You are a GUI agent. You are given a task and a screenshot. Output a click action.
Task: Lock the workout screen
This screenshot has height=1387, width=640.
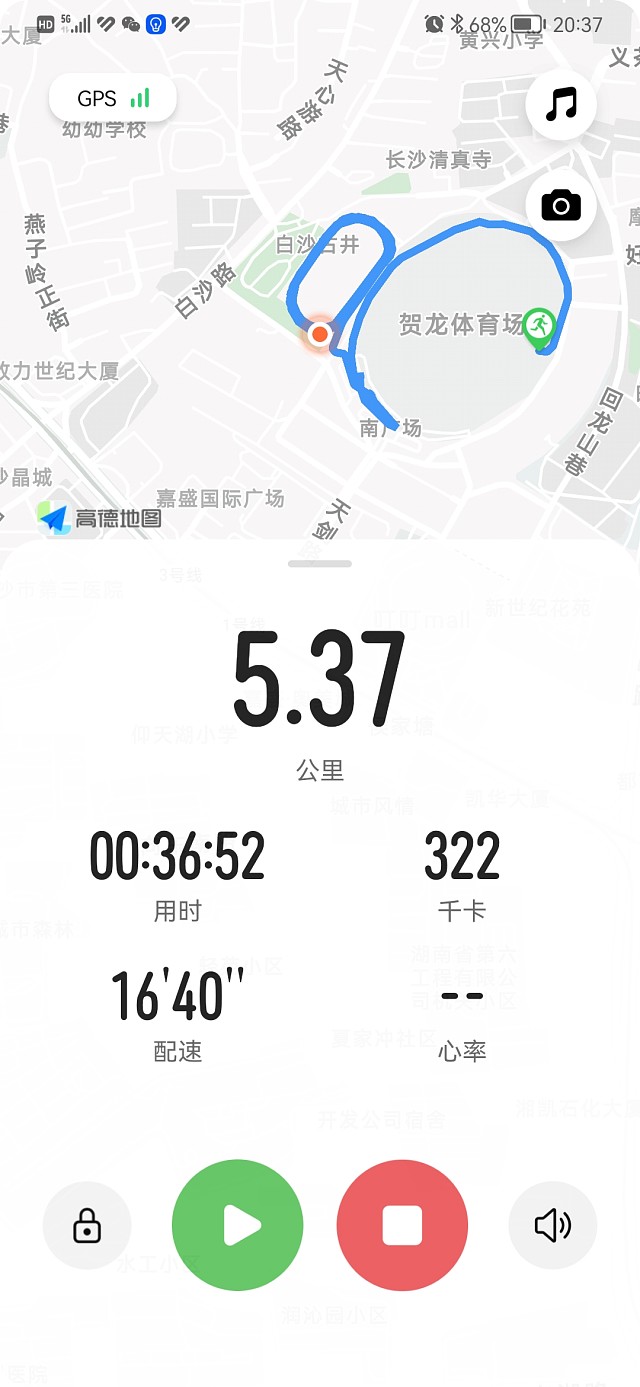click(87, 1225)
